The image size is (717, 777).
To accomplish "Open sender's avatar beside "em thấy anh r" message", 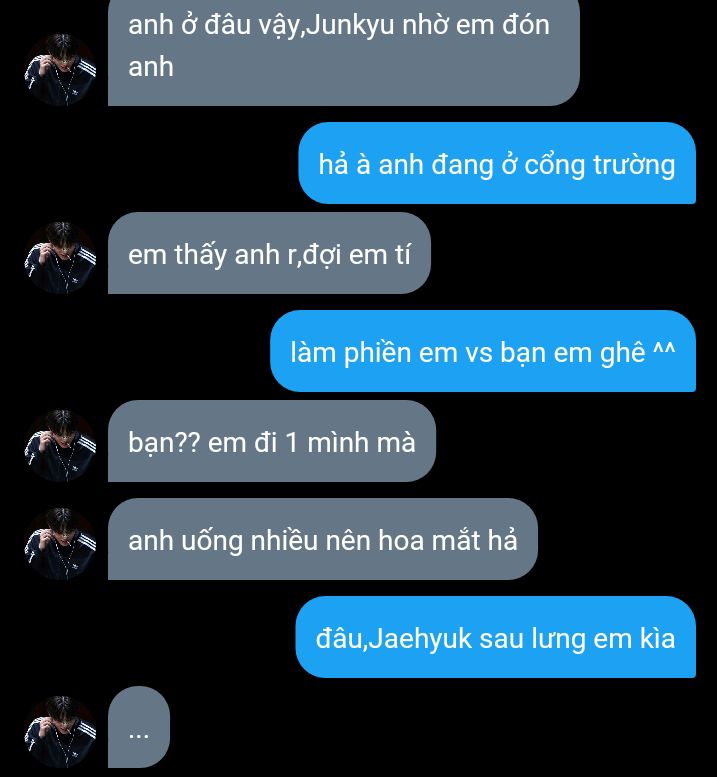I will click(61, 257).
